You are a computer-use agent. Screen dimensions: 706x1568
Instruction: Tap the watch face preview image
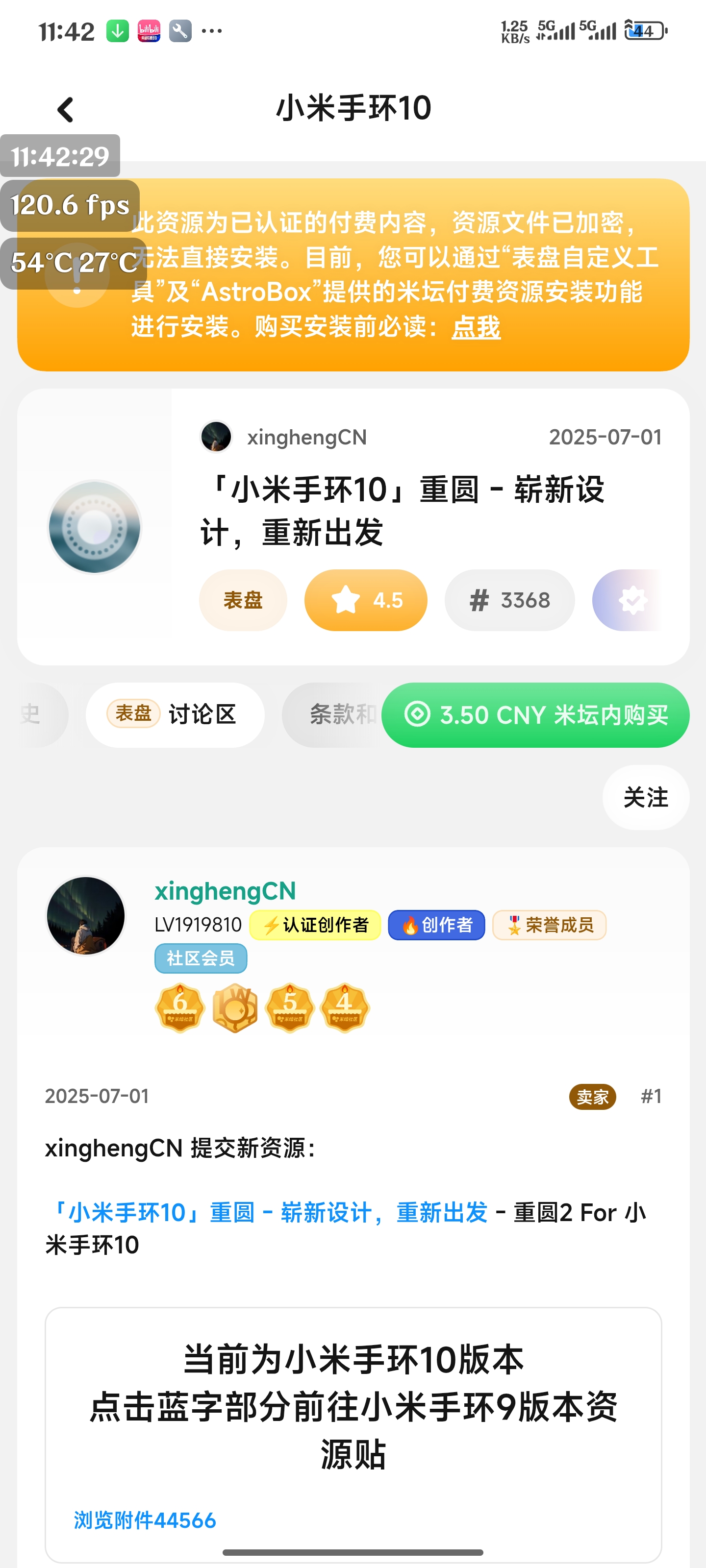tap(95, 527)
